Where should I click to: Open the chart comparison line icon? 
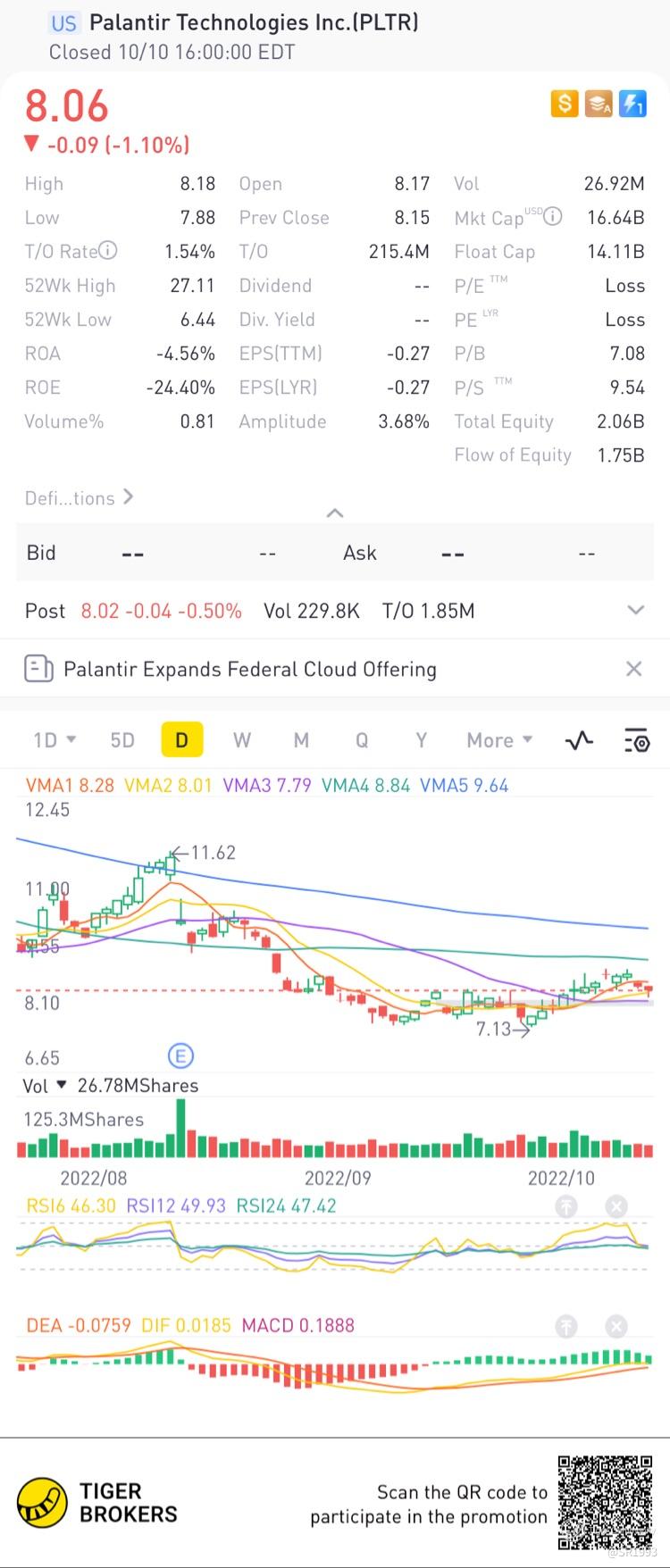click(579, 740)
